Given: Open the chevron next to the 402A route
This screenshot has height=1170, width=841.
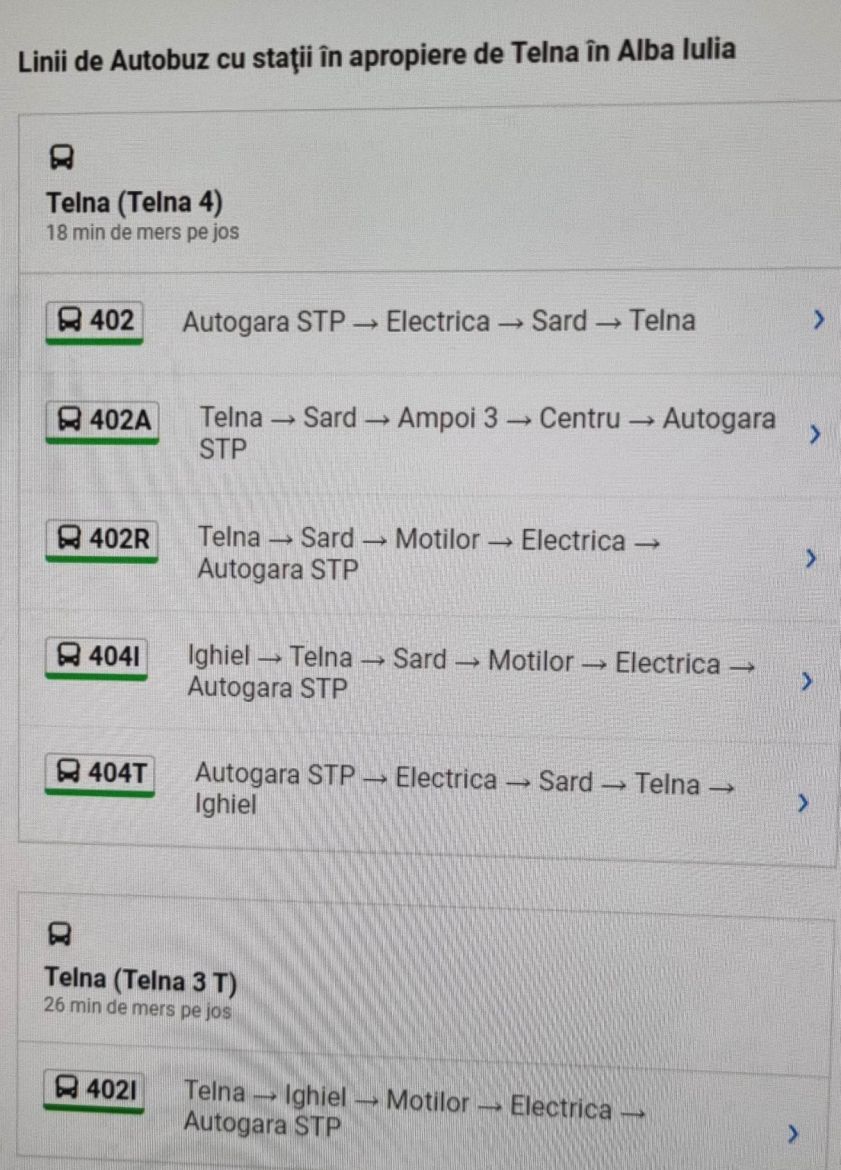Looking at the screenshot, I should click(815, 434).
